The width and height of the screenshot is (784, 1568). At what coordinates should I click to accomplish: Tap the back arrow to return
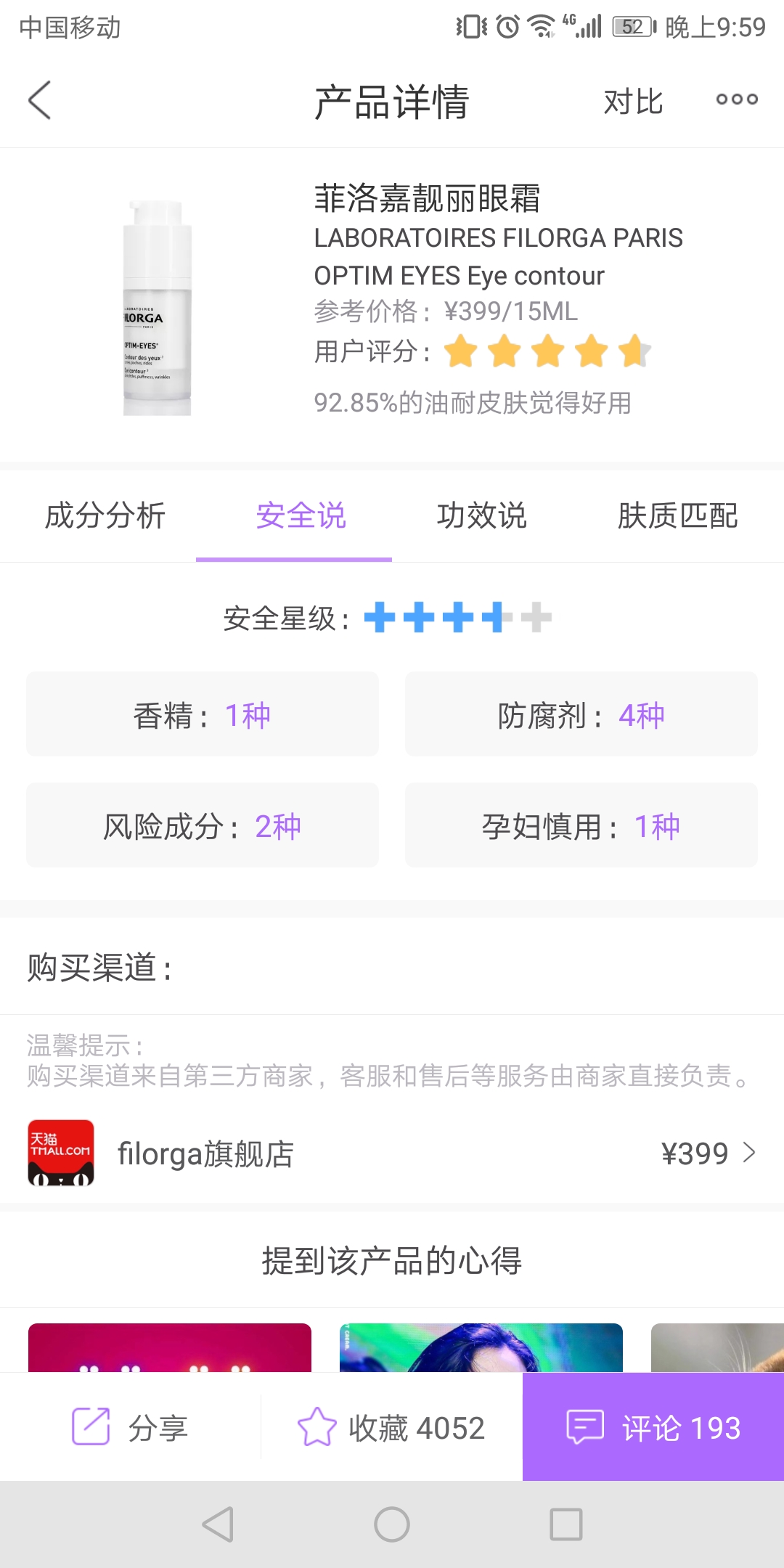(x=39, y=99)
